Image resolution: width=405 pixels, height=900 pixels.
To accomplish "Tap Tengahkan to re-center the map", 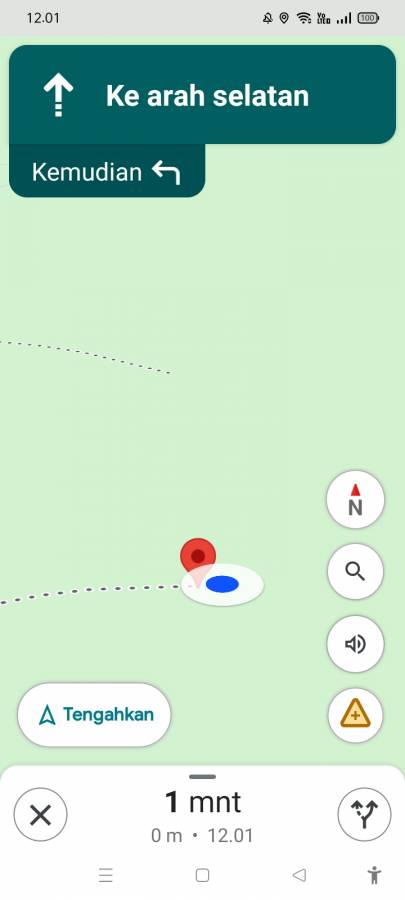I will coord(94,715).
